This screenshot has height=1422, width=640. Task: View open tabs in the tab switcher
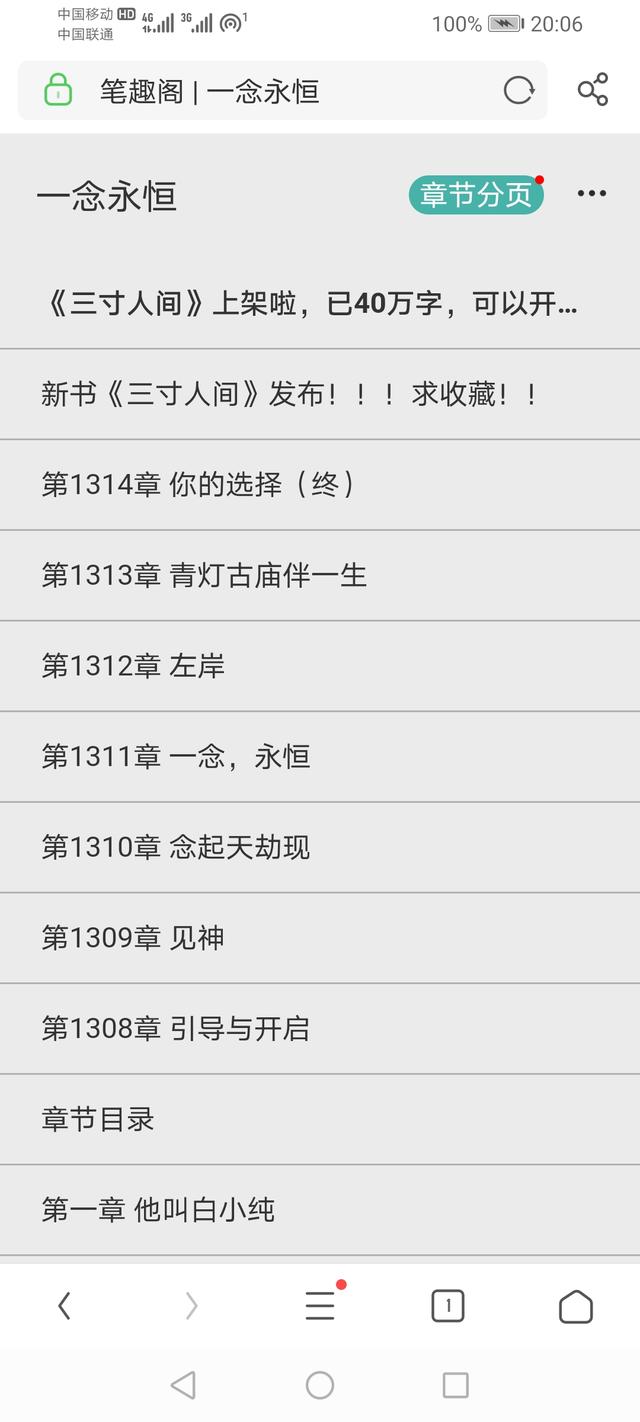tap(447, 1306)
